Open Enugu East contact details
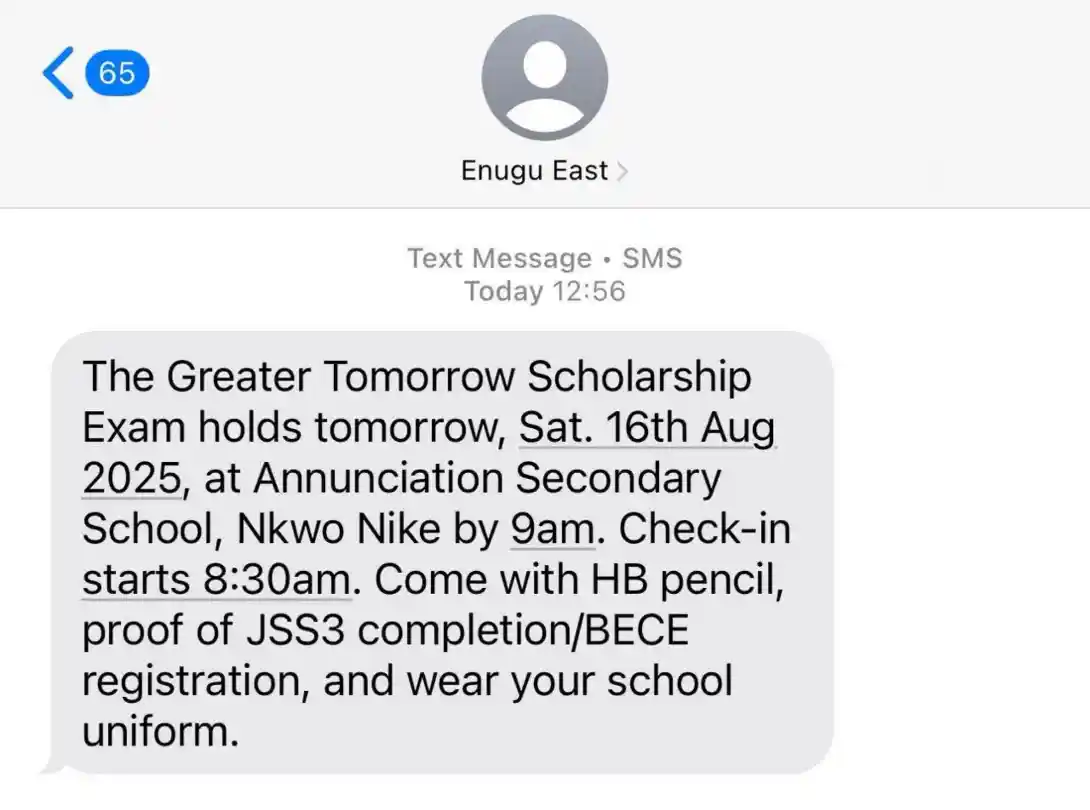The height and width of the screenshot is (810, 1090). (544, 171)
